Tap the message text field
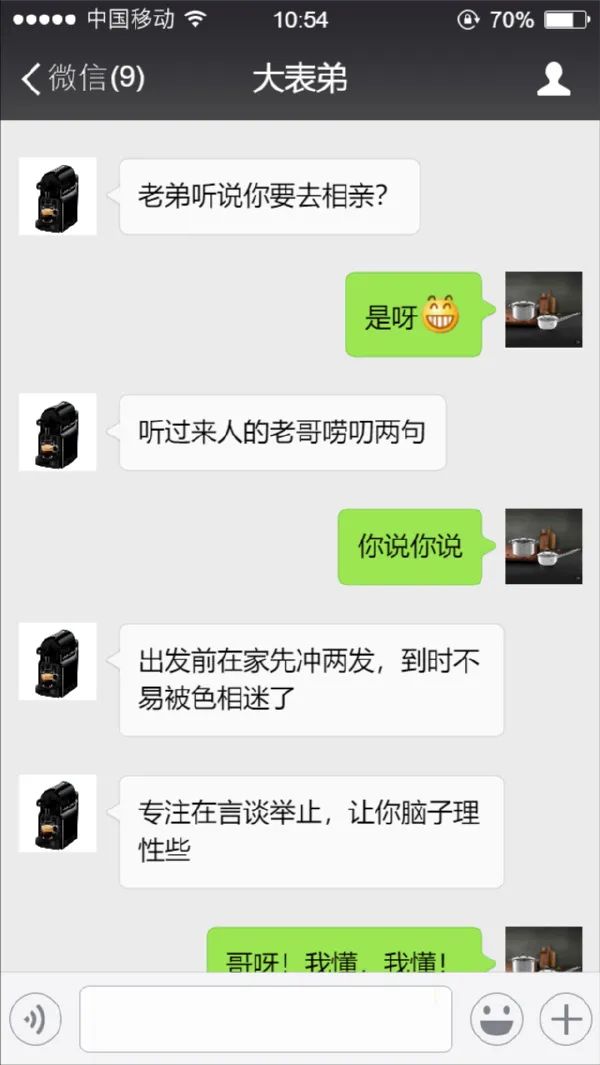The width and height of the screenshot is (600, 1065). click(265, 1019)
